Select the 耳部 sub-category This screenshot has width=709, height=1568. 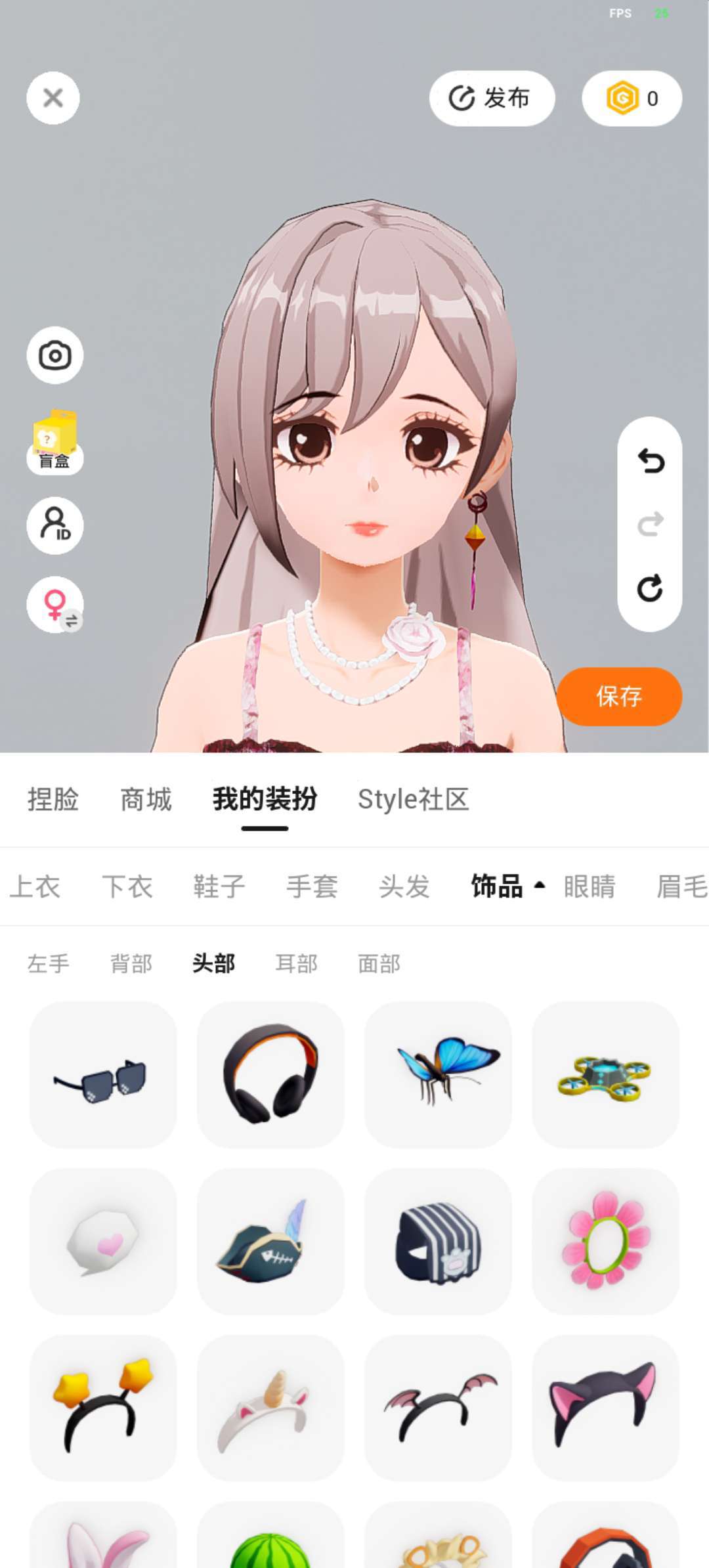[296, 963]
